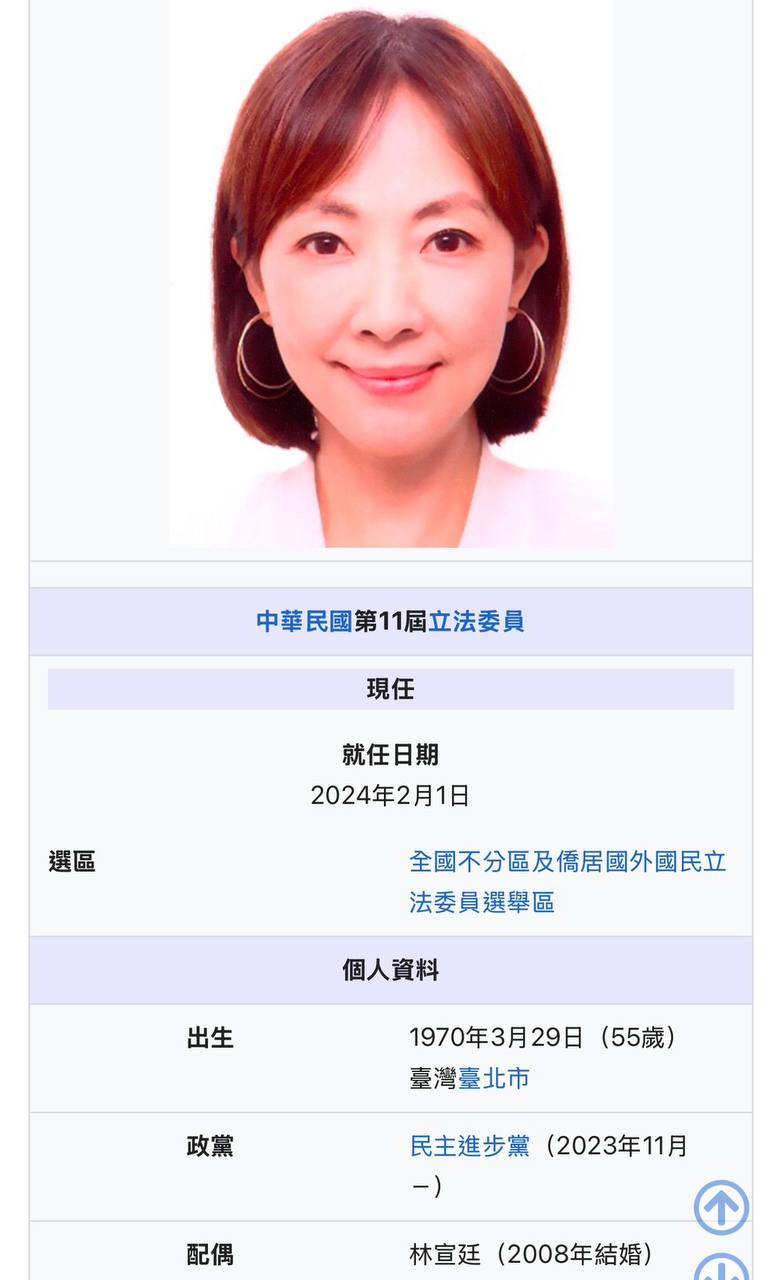Open the infobox portrait photo
This screenshot has height=1280, width=782.
click(391, 273)
